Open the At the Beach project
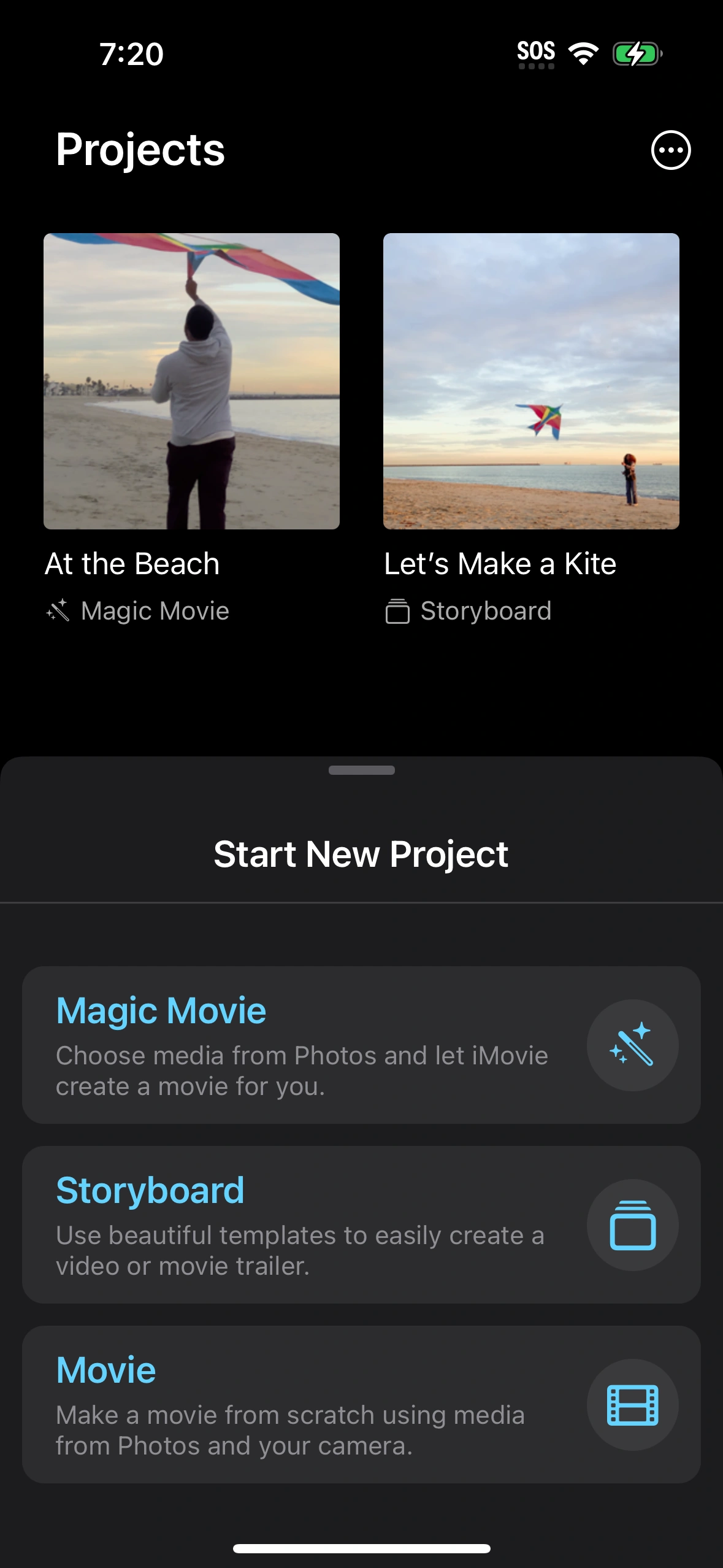Image resolution: width=723 pixels, height=1568 pixels. [x=191, y=381]
